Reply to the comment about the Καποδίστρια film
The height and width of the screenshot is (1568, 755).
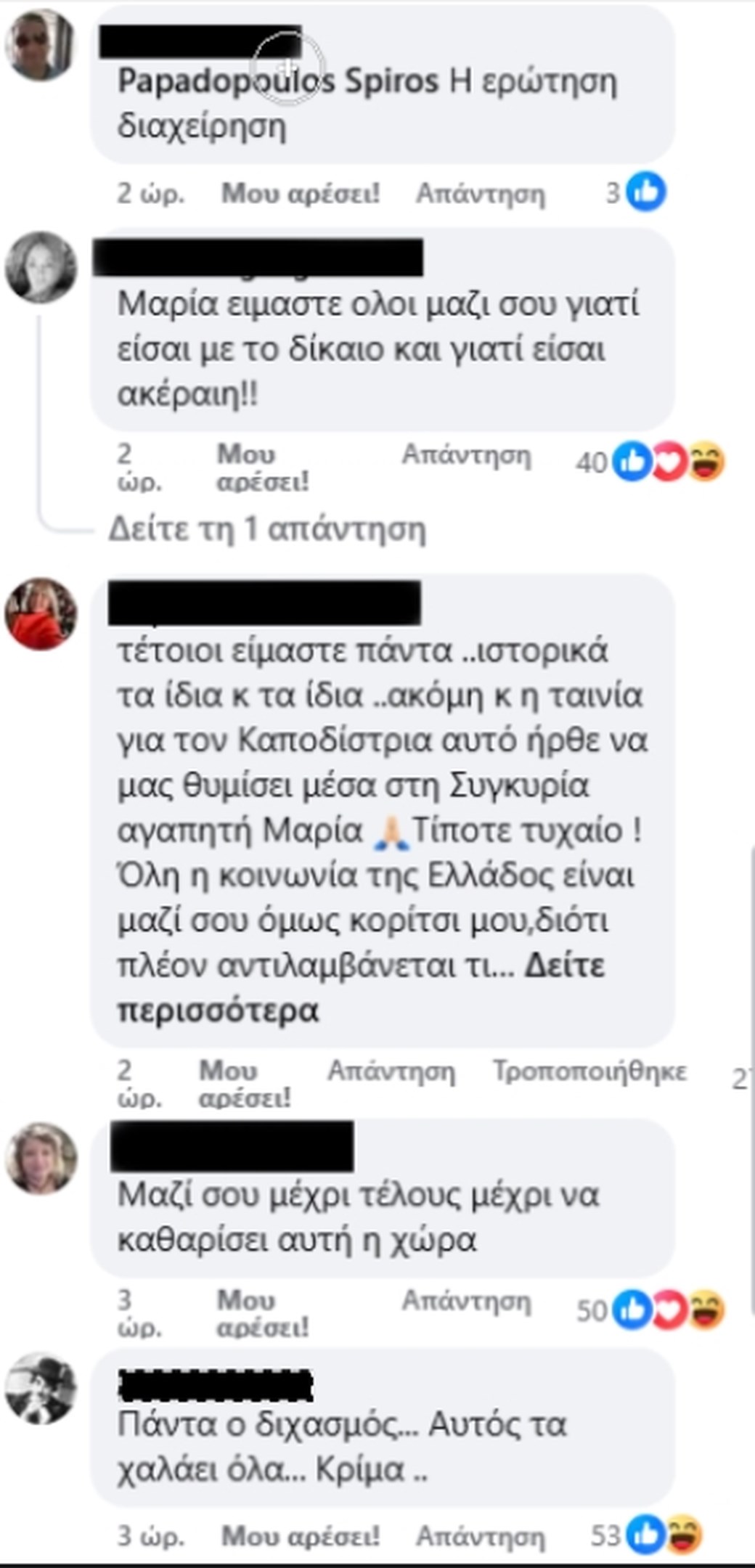[x=391, y=1071]
